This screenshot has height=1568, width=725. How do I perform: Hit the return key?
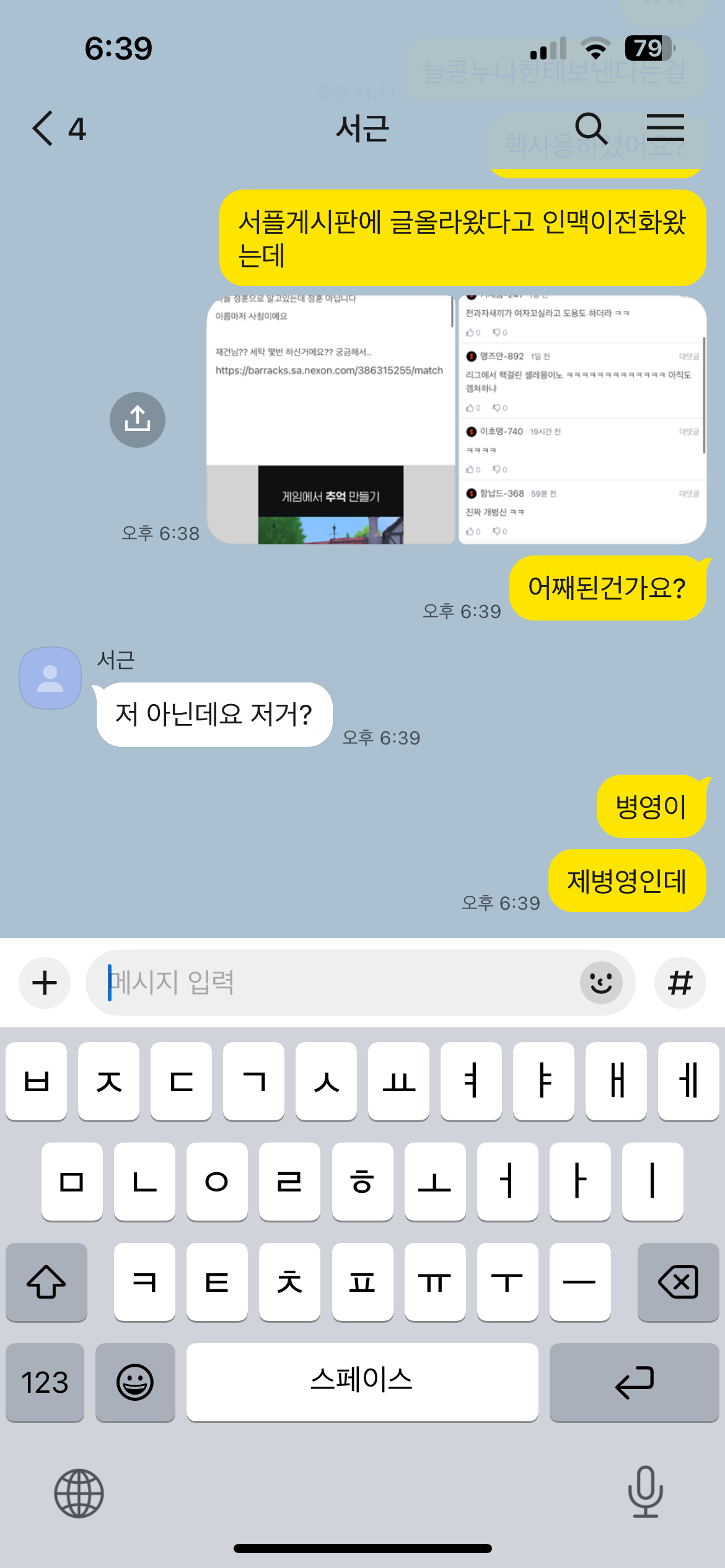coord(634,1382)
